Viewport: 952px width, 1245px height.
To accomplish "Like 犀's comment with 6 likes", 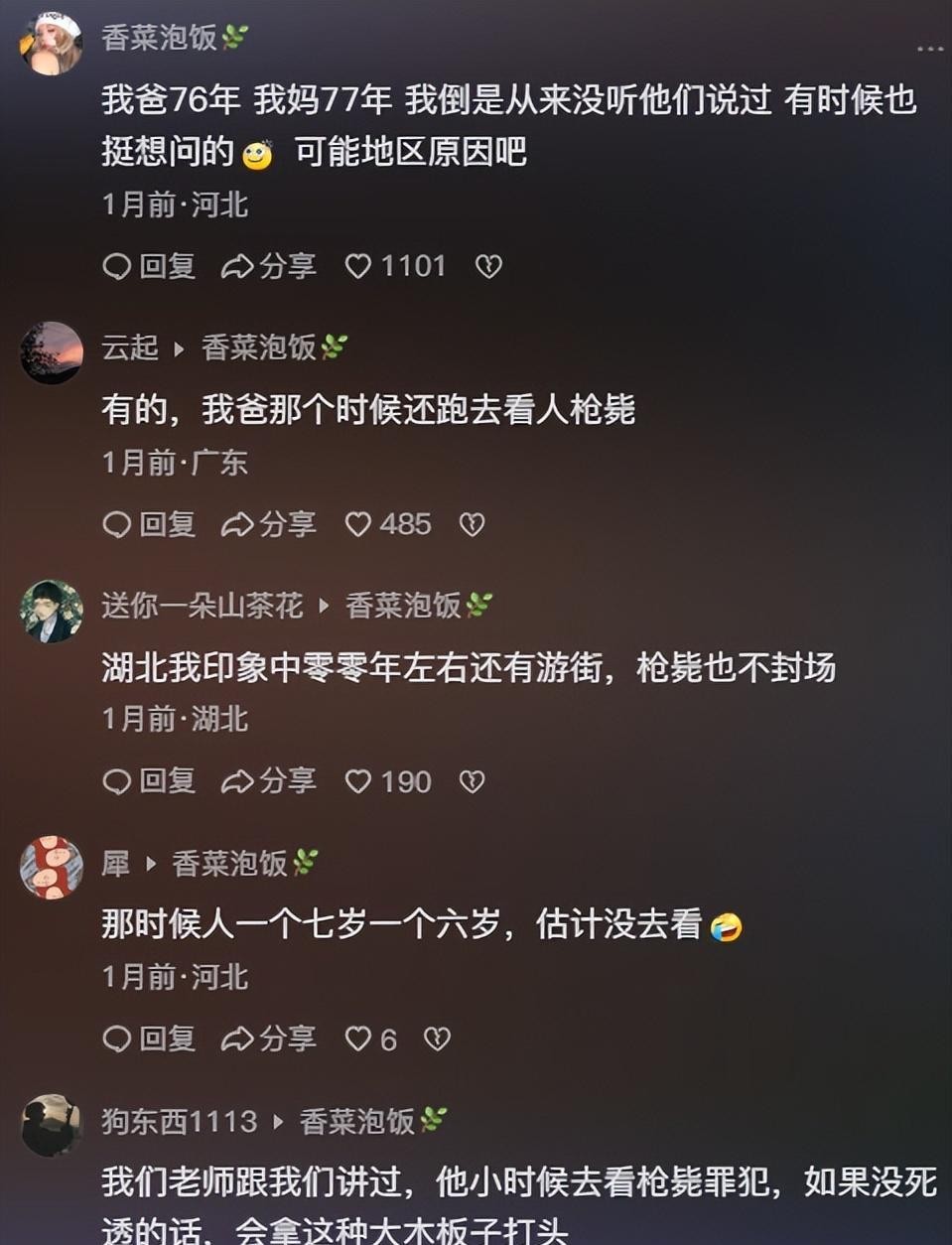I will point(358,1038).
